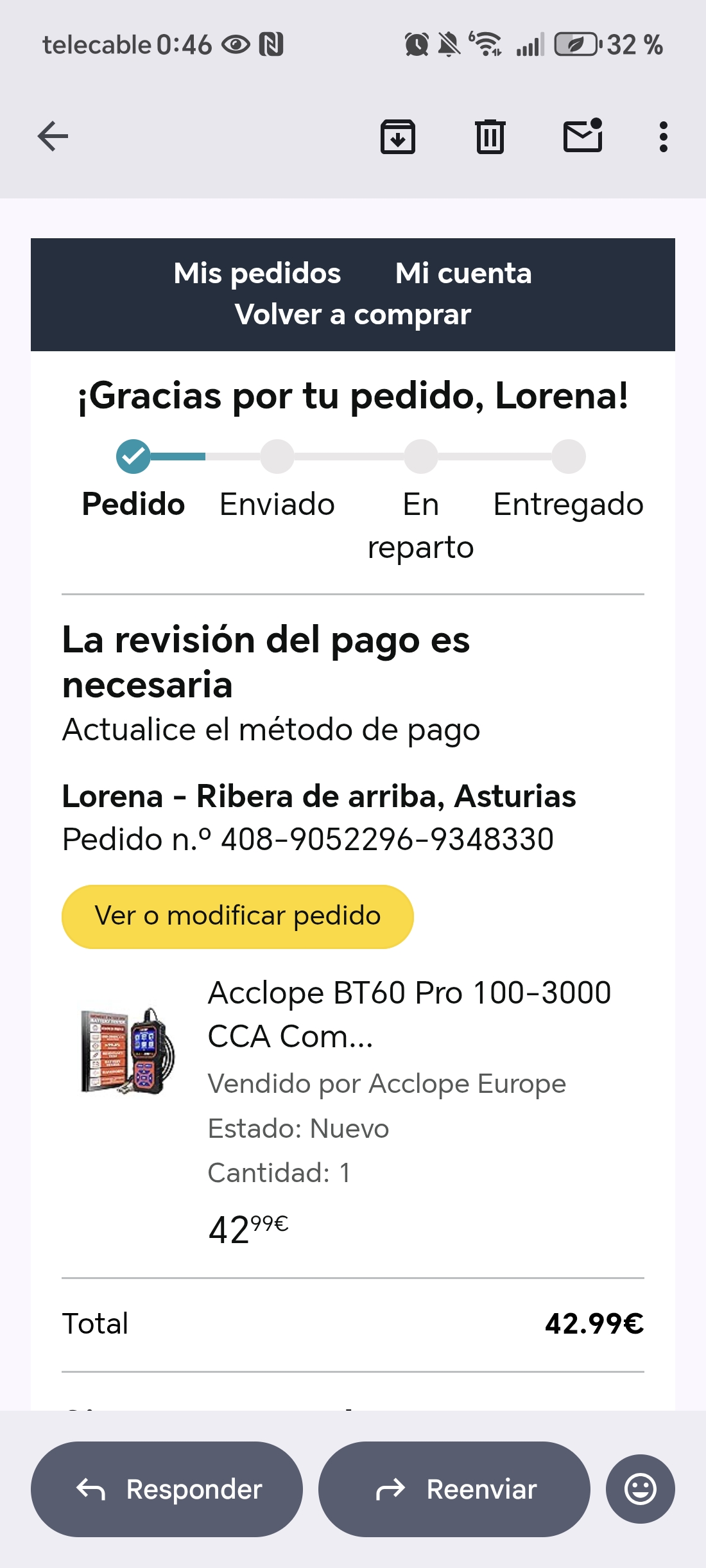Go back to the inbox

(x=53, y=136)
